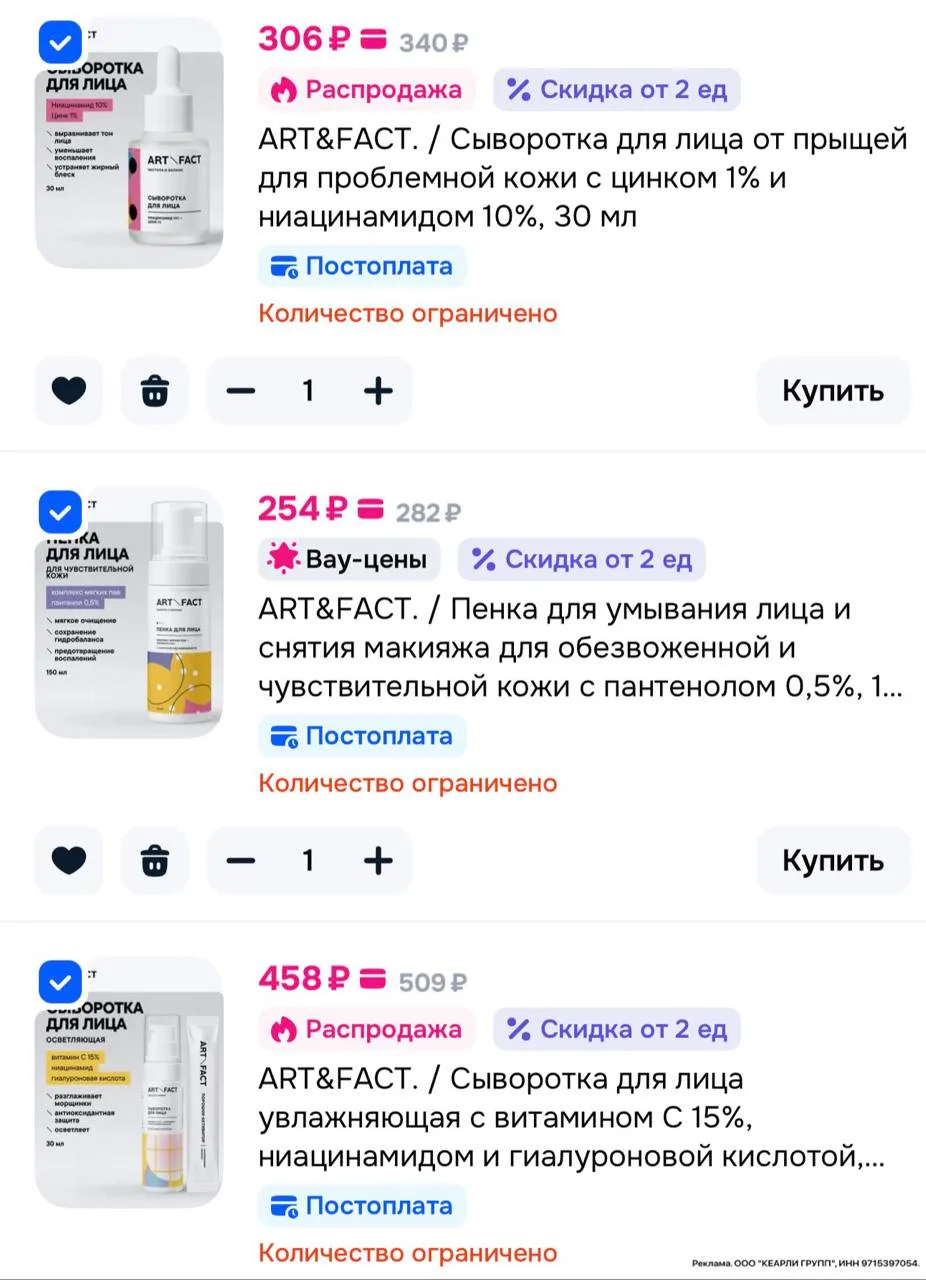Open the zinc and niacinamide serum product
The width and height of the screenshot is (926, 1280).
point(583,177)
